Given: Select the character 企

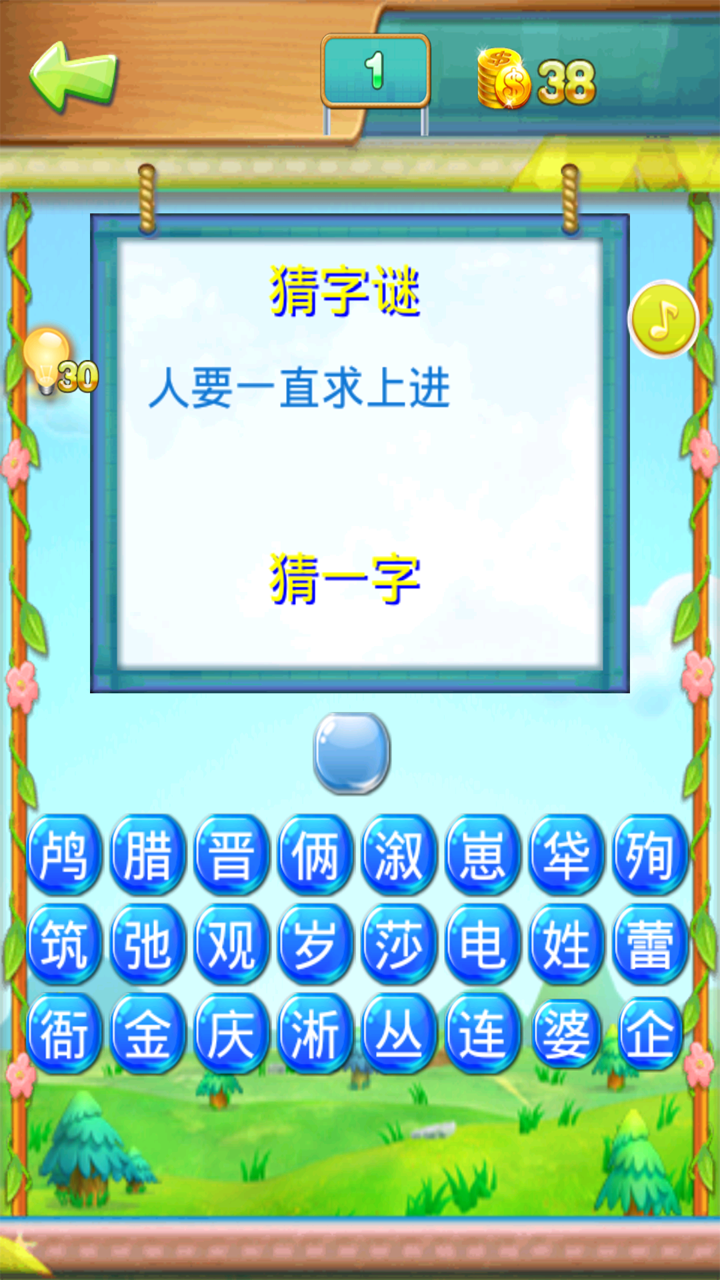Looking at the screenshot, I should click(650, 1034).
